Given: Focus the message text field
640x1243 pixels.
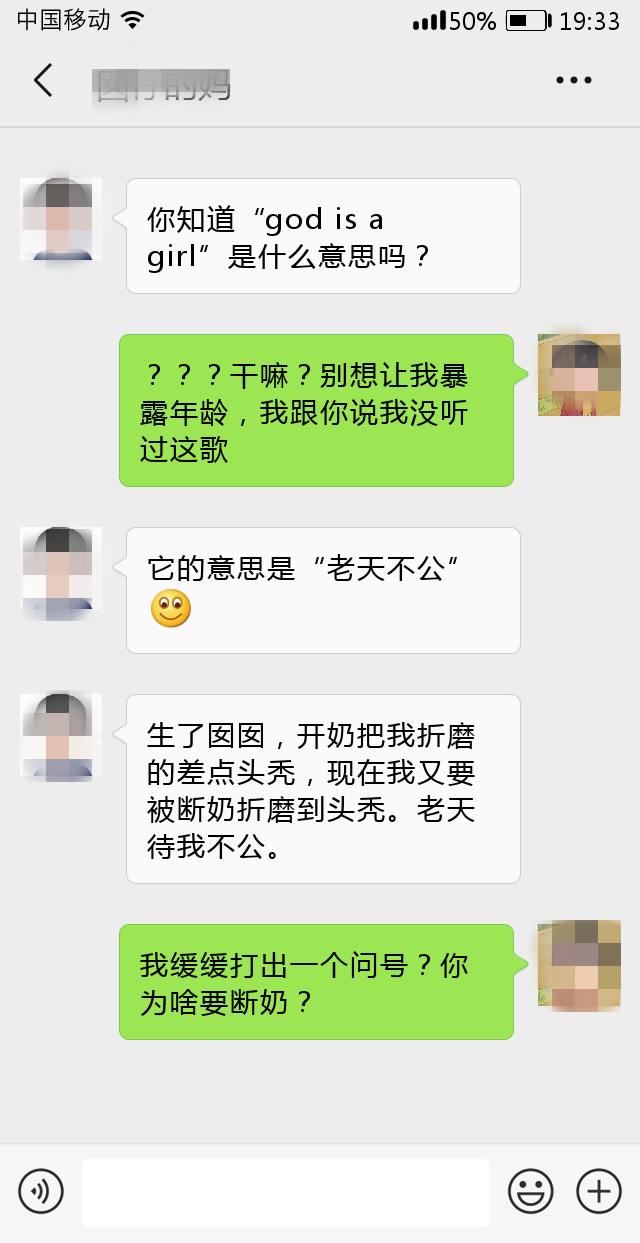Looking at the screenshot, I should point(285,1192).
